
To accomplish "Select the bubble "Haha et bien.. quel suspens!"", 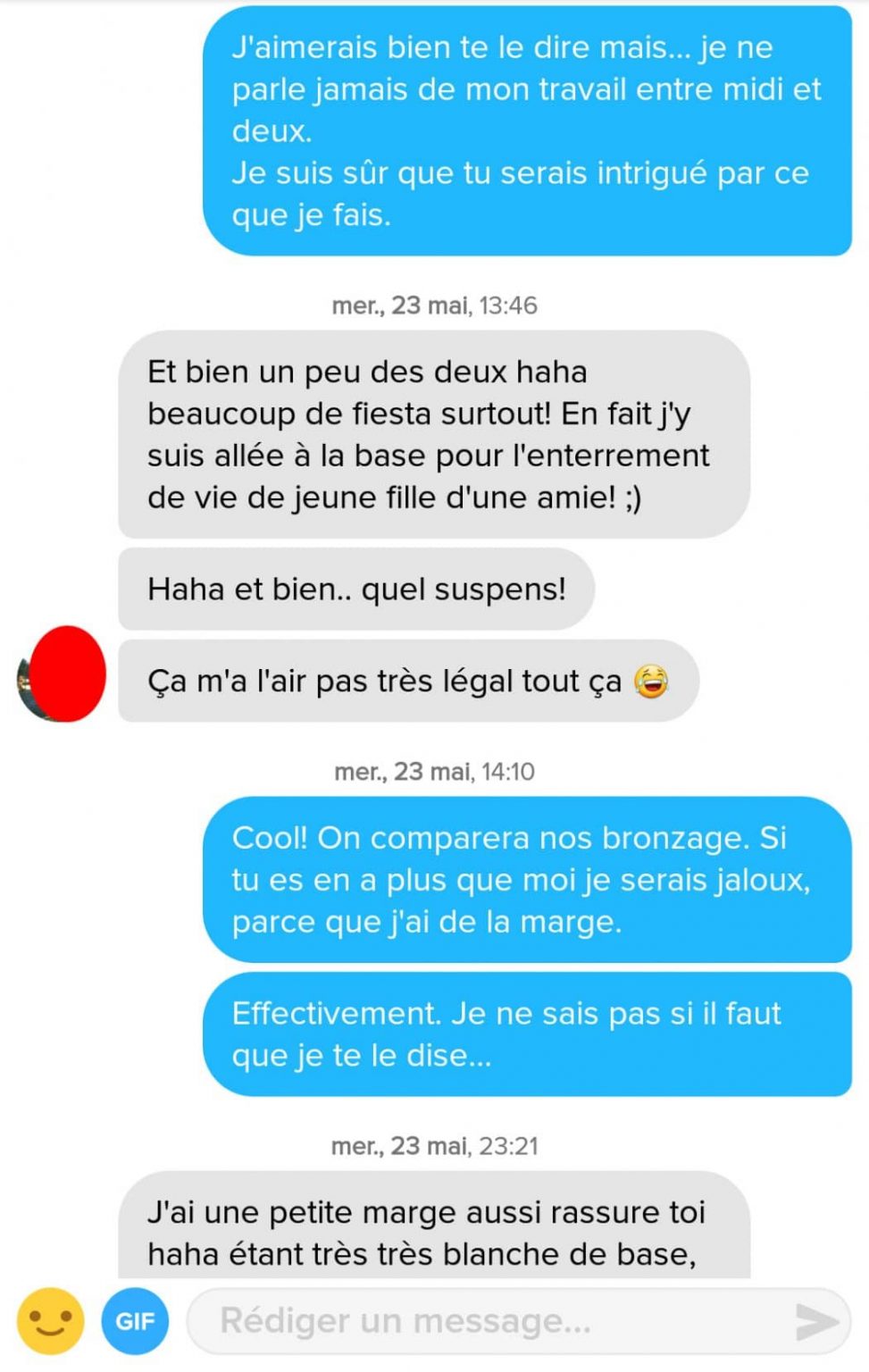I will pos(356,589).
